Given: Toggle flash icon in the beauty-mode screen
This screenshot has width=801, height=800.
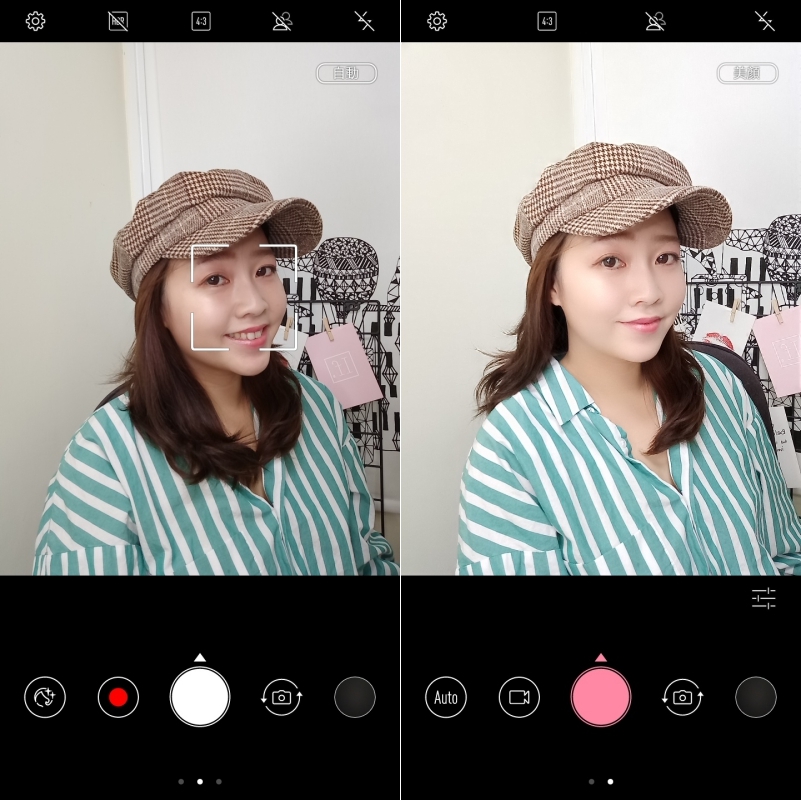Looking at the screenshot, I should pos(766,21).
